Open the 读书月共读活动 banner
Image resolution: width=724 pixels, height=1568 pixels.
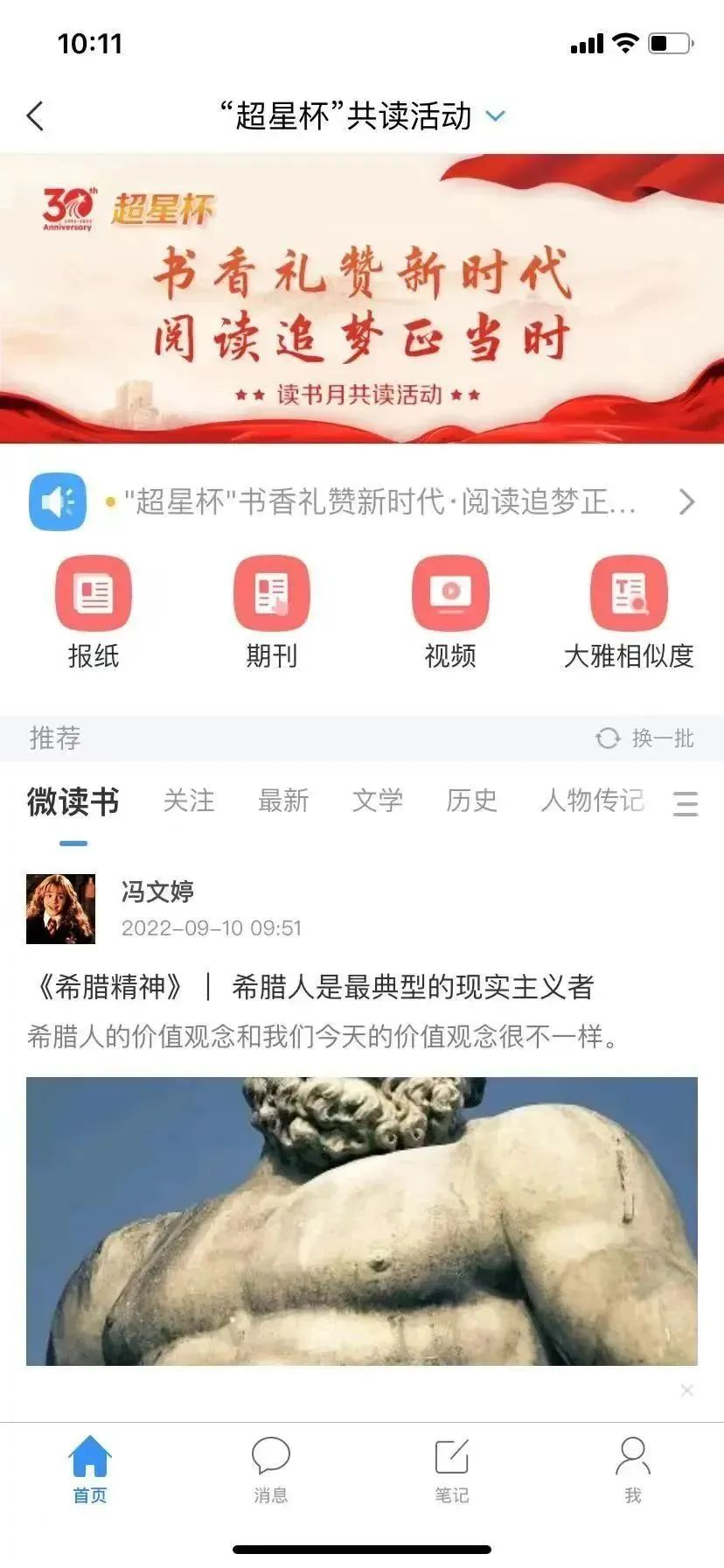click(x=362, y=299)
